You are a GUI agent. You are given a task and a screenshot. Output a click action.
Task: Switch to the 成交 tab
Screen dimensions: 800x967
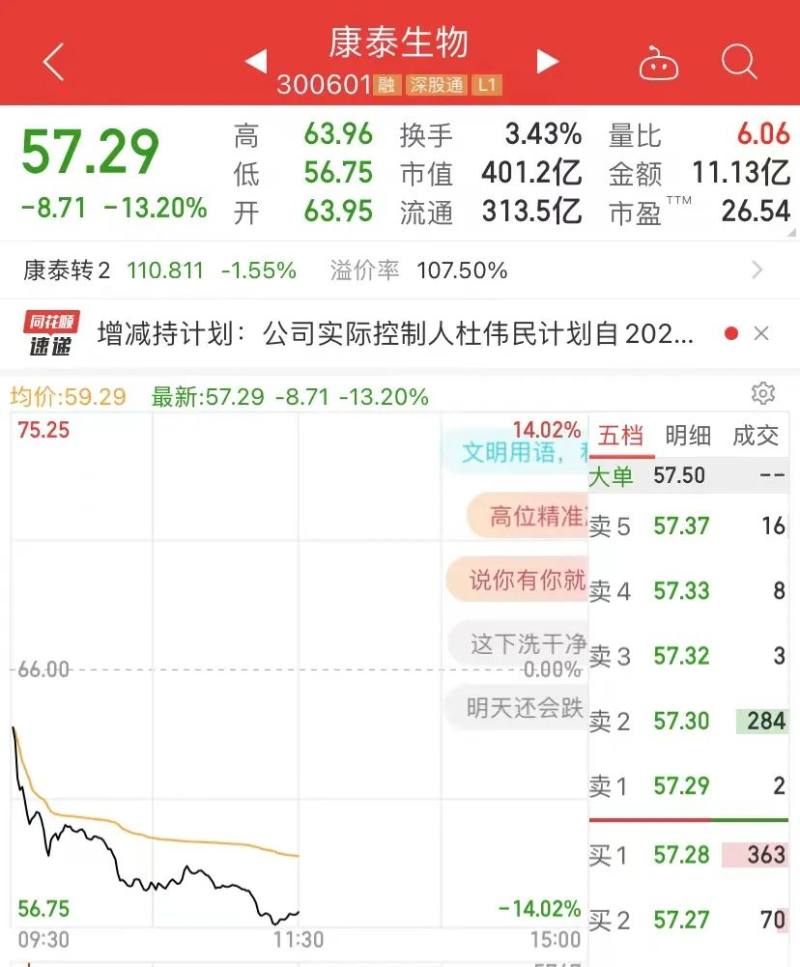point(755,436)
